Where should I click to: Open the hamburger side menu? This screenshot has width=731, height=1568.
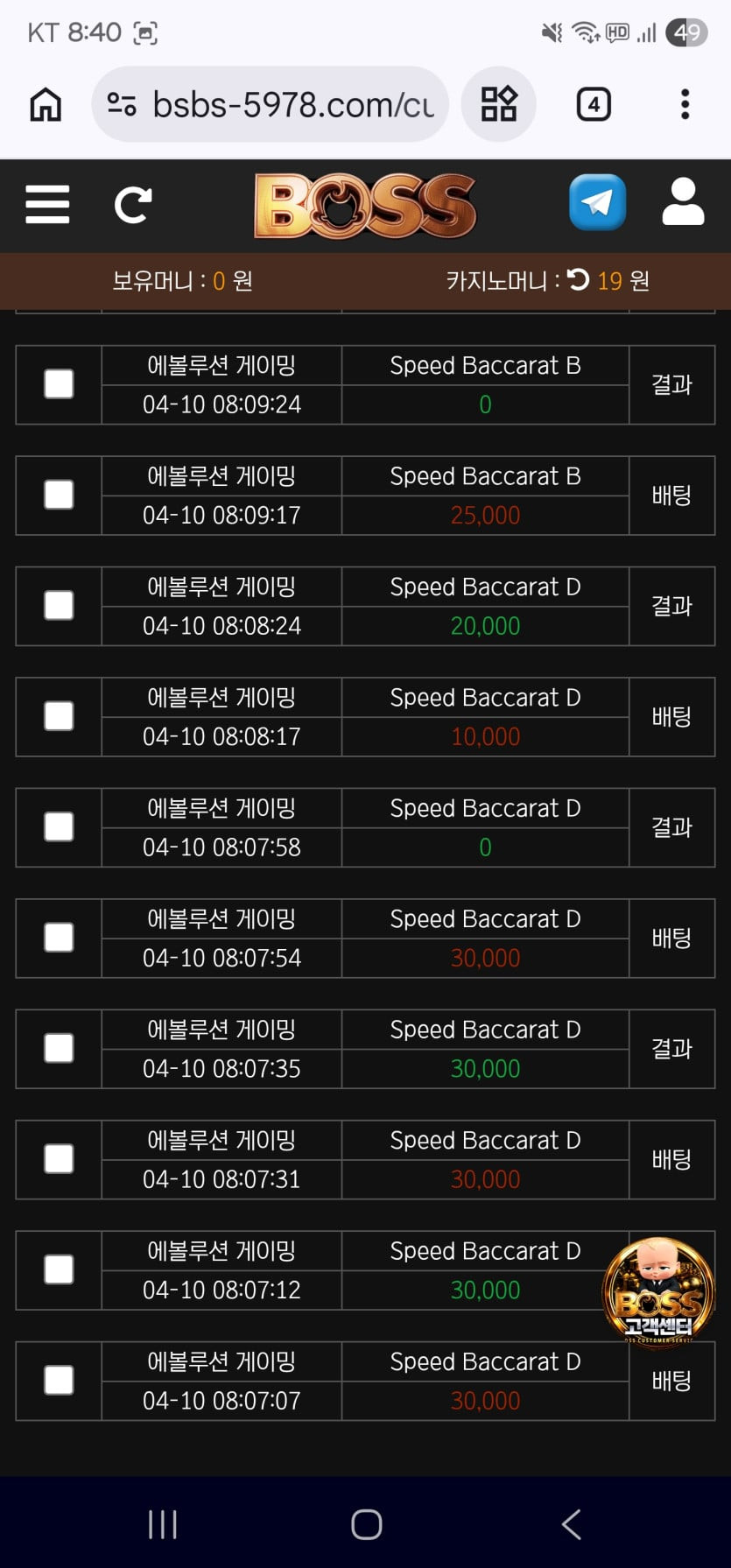tap(47, 205)
